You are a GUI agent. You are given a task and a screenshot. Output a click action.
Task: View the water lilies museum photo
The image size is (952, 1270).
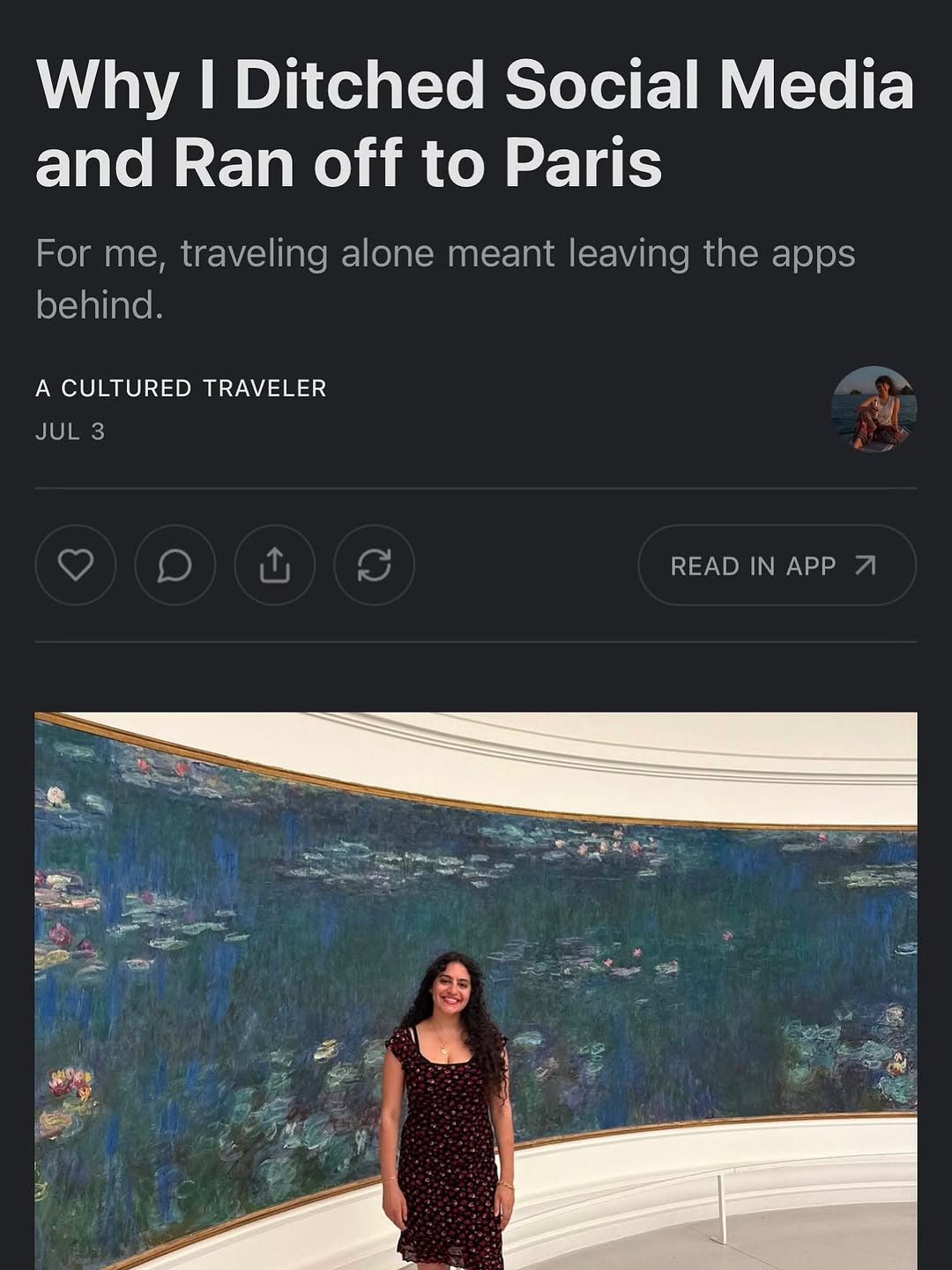[x=476, y=988]
